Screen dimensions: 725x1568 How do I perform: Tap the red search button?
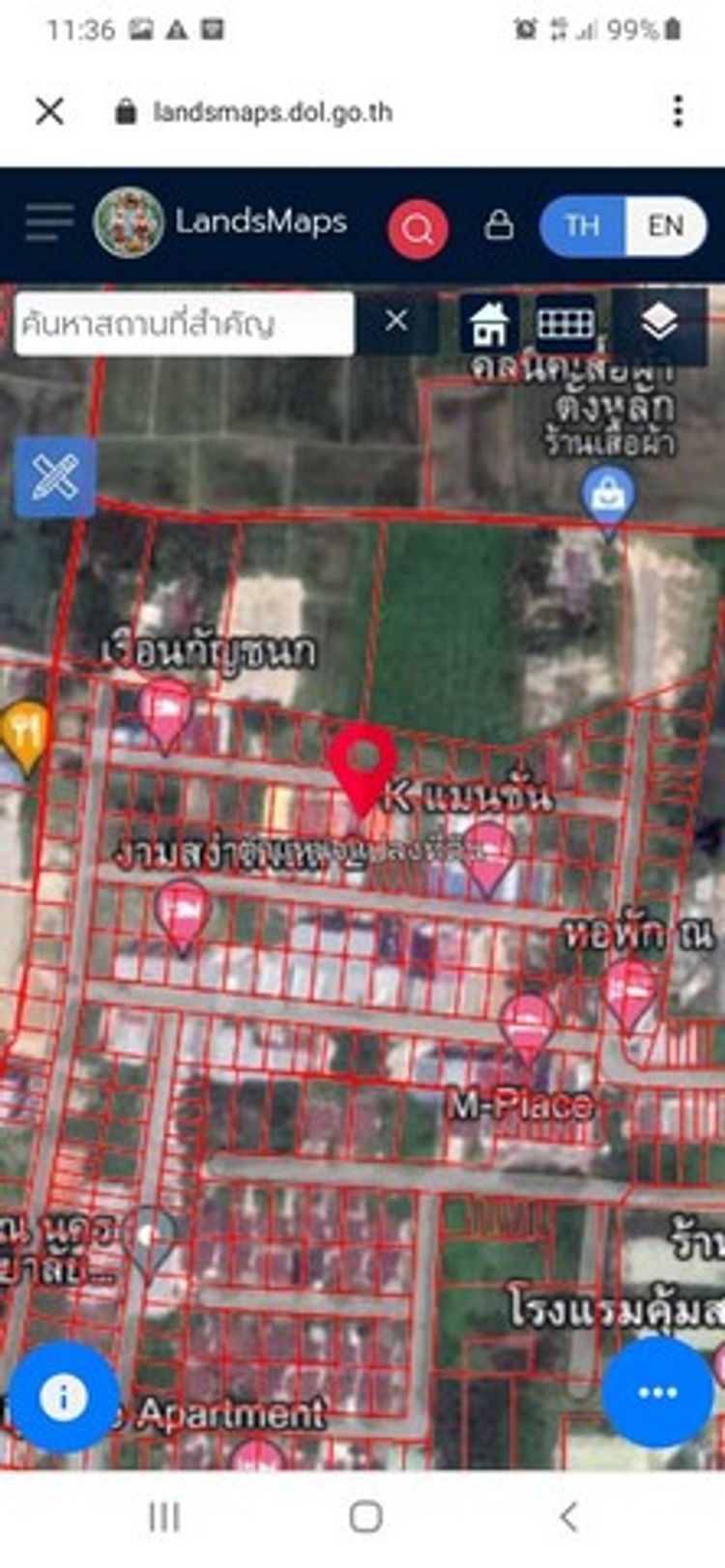coord(418,229)
